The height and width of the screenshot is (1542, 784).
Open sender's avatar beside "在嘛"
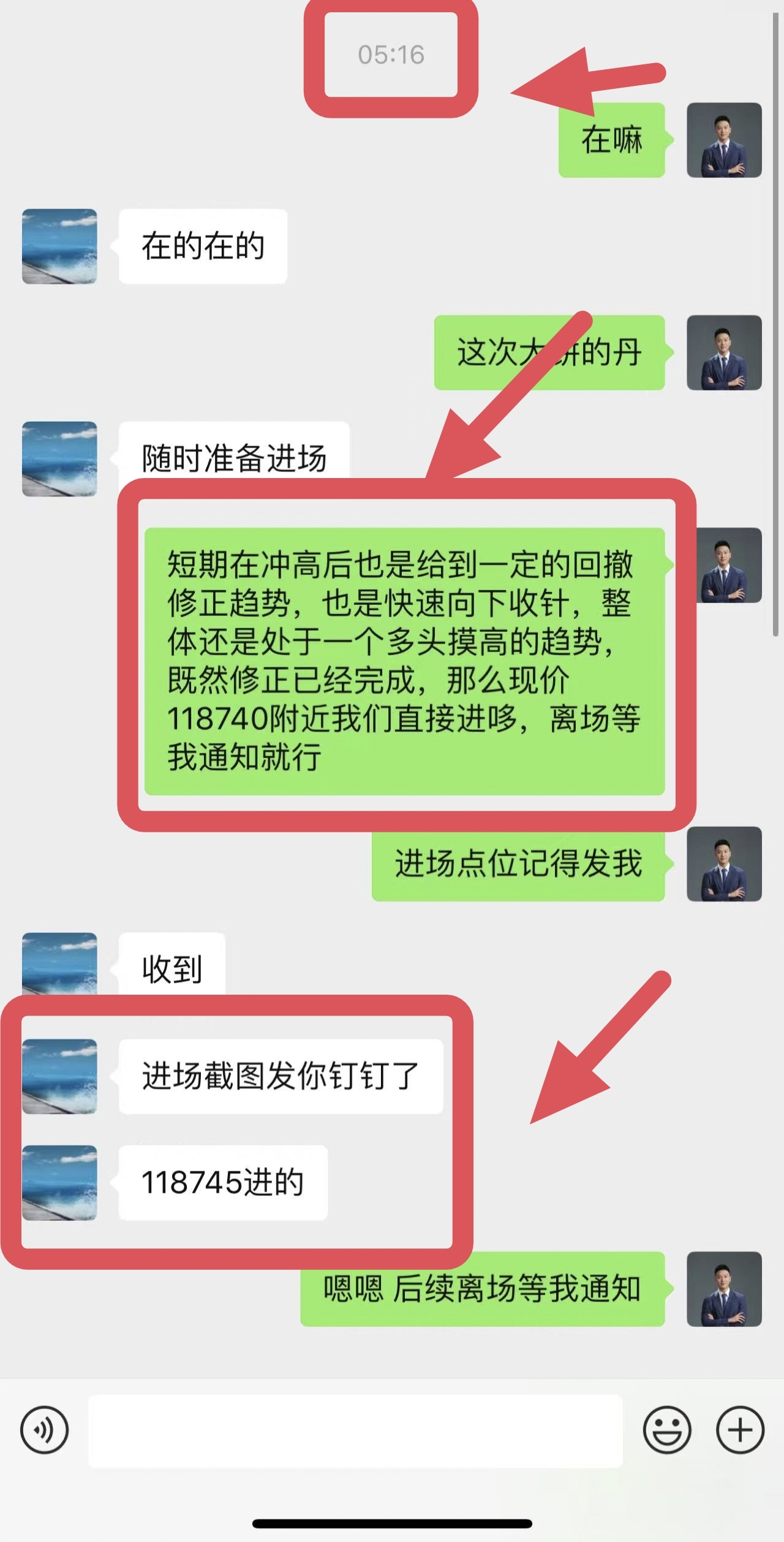click(x=724, y=140)
